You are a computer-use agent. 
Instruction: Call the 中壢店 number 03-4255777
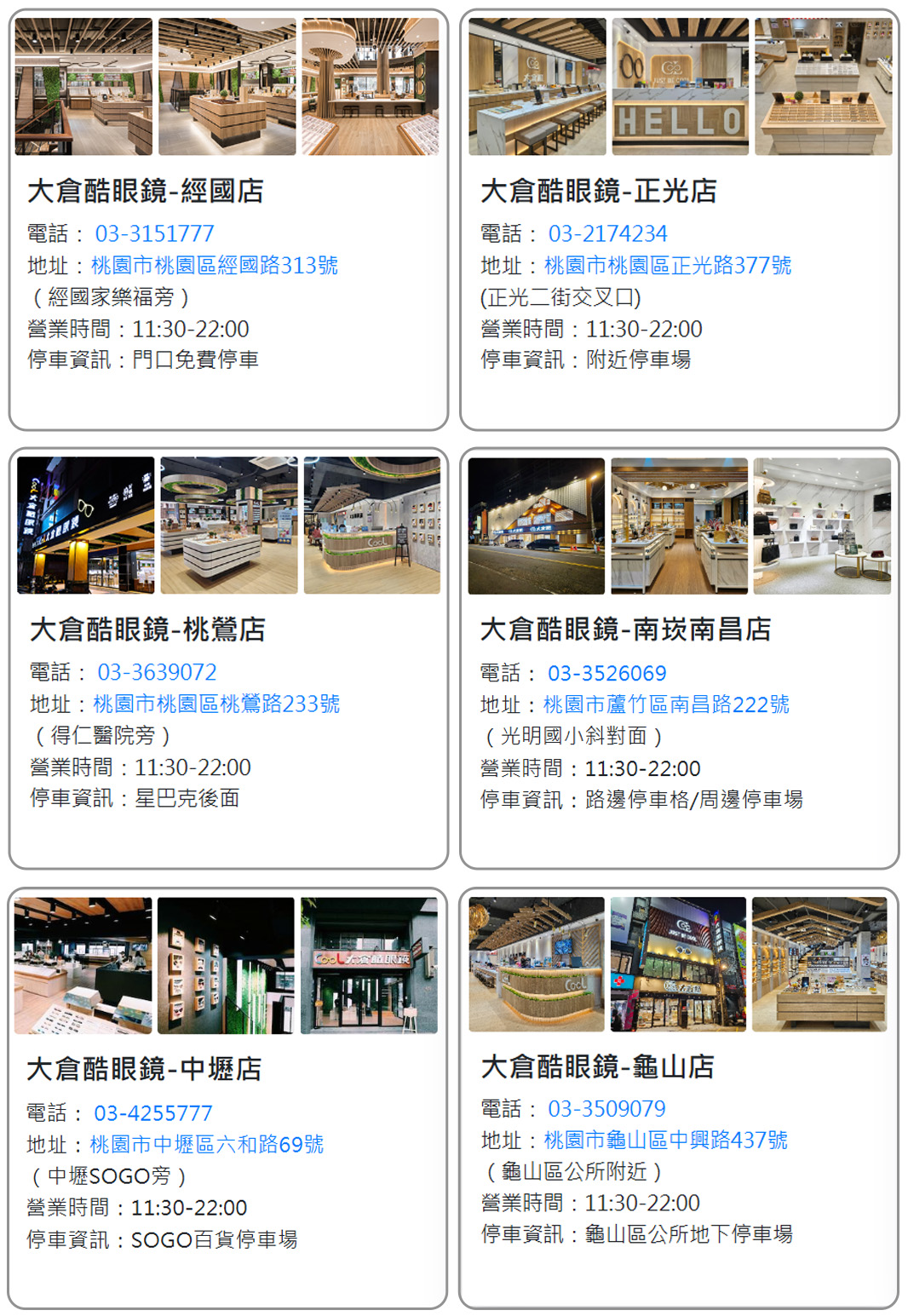[x=152, y=1112]
